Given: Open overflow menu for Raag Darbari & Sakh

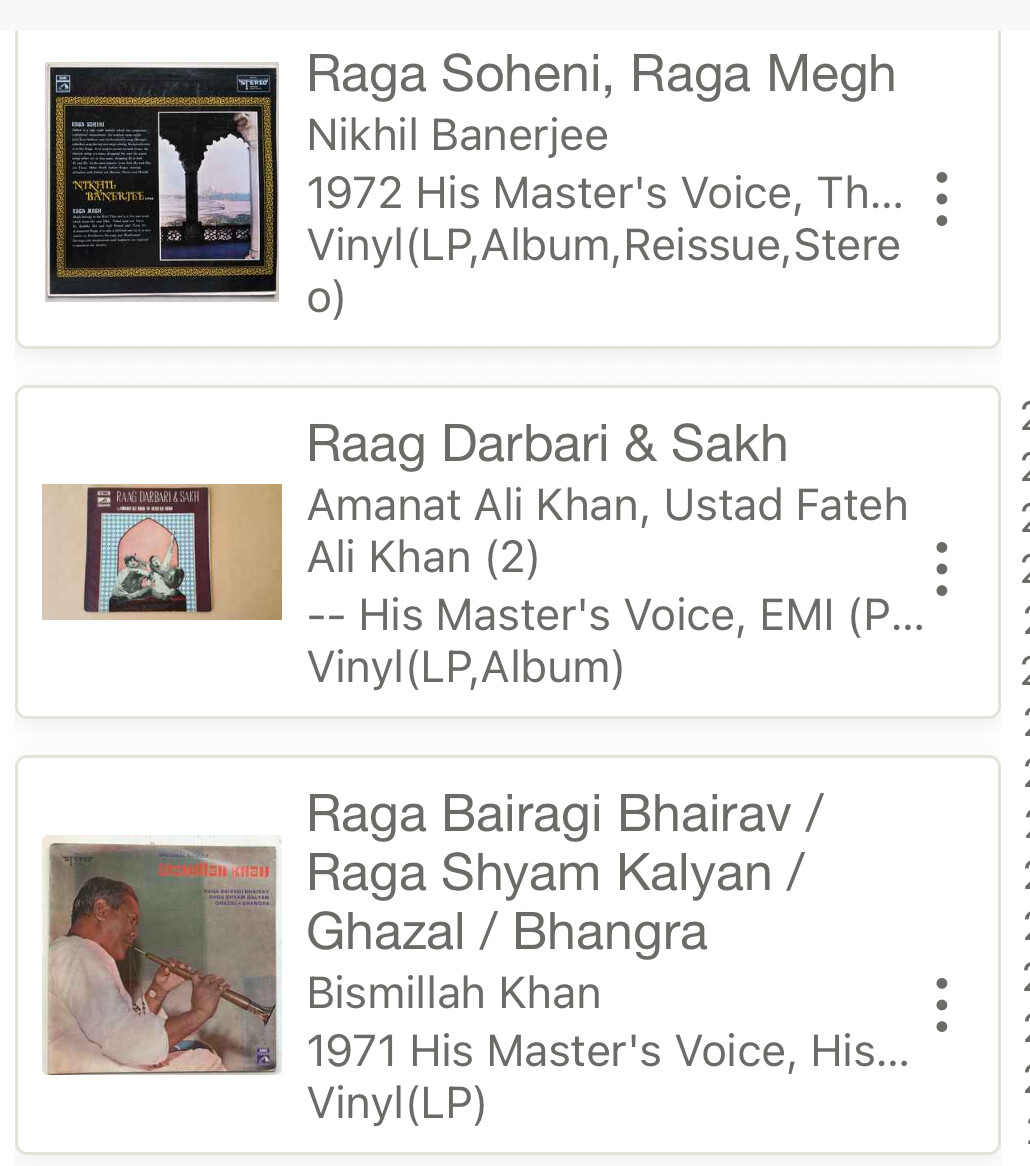Looking at the screenshot, I should pos(941,569).
